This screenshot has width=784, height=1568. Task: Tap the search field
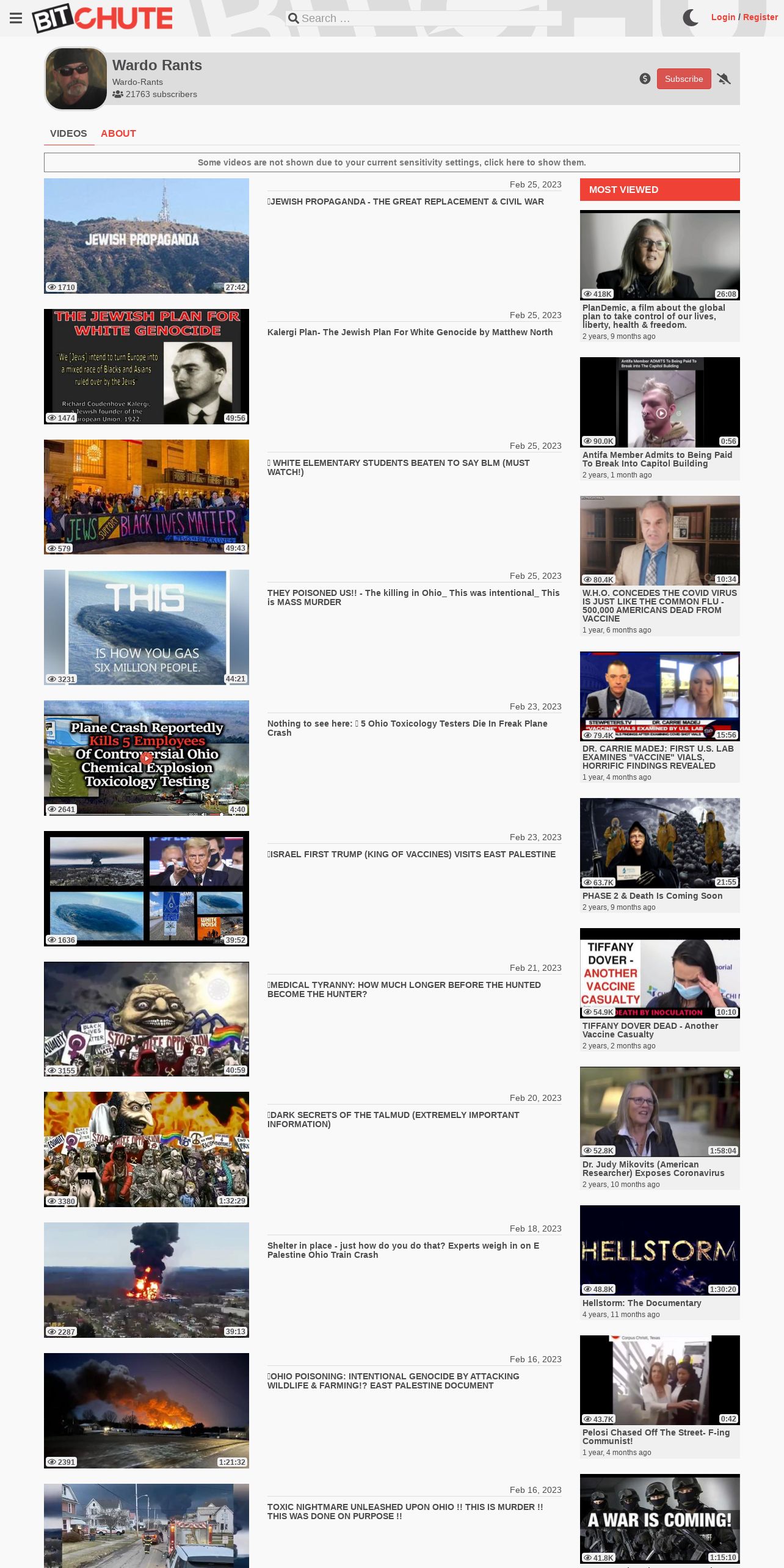[424, 18]
